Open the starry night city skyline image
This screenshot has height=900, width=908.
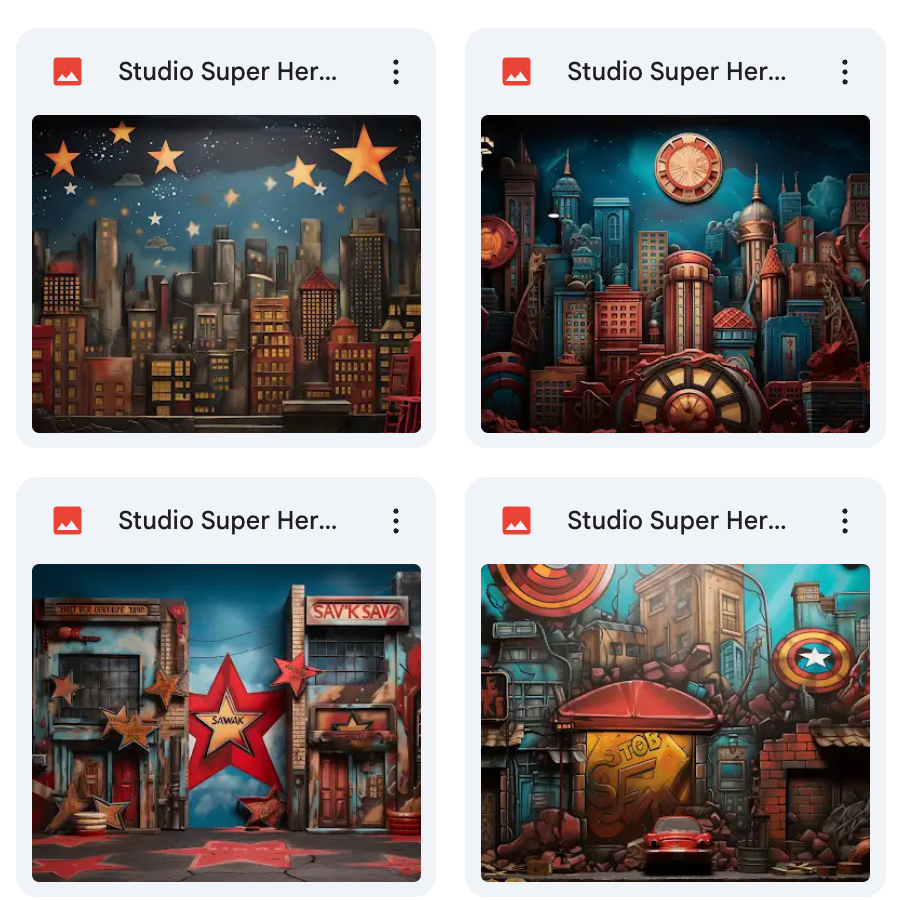[x=226, y=273]
